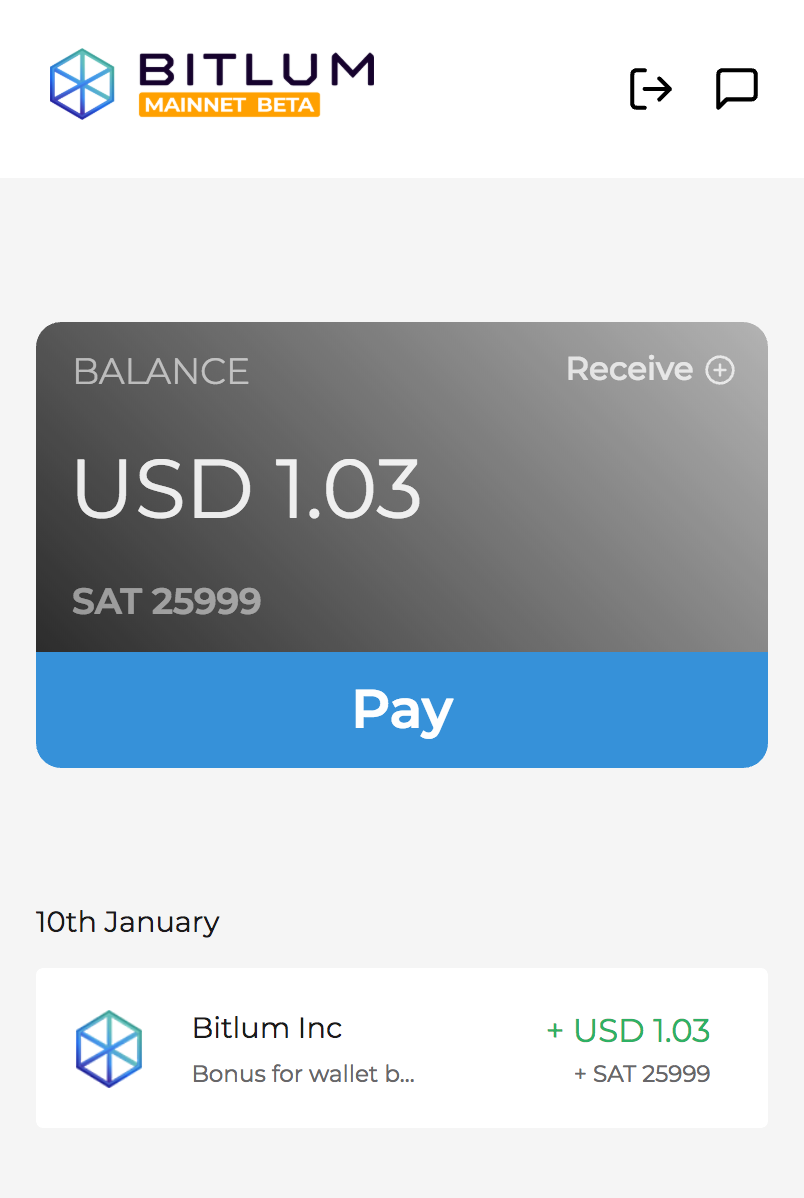Viewport: 804px width, 1198px height.
Task: Click the truncated Bonus for wallet text
Action: 304,1074
